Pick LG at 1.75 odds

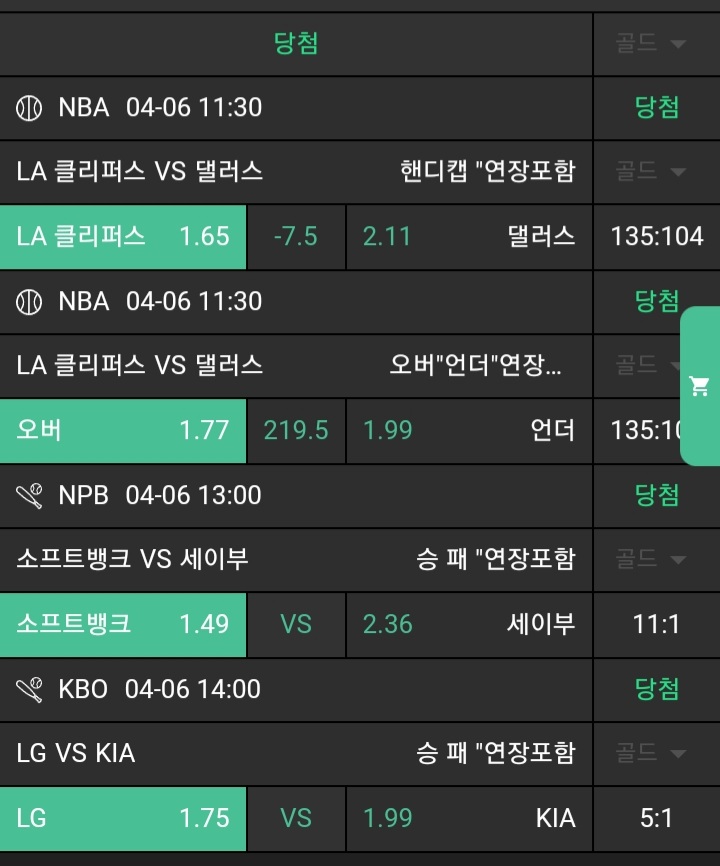(123, 819)
